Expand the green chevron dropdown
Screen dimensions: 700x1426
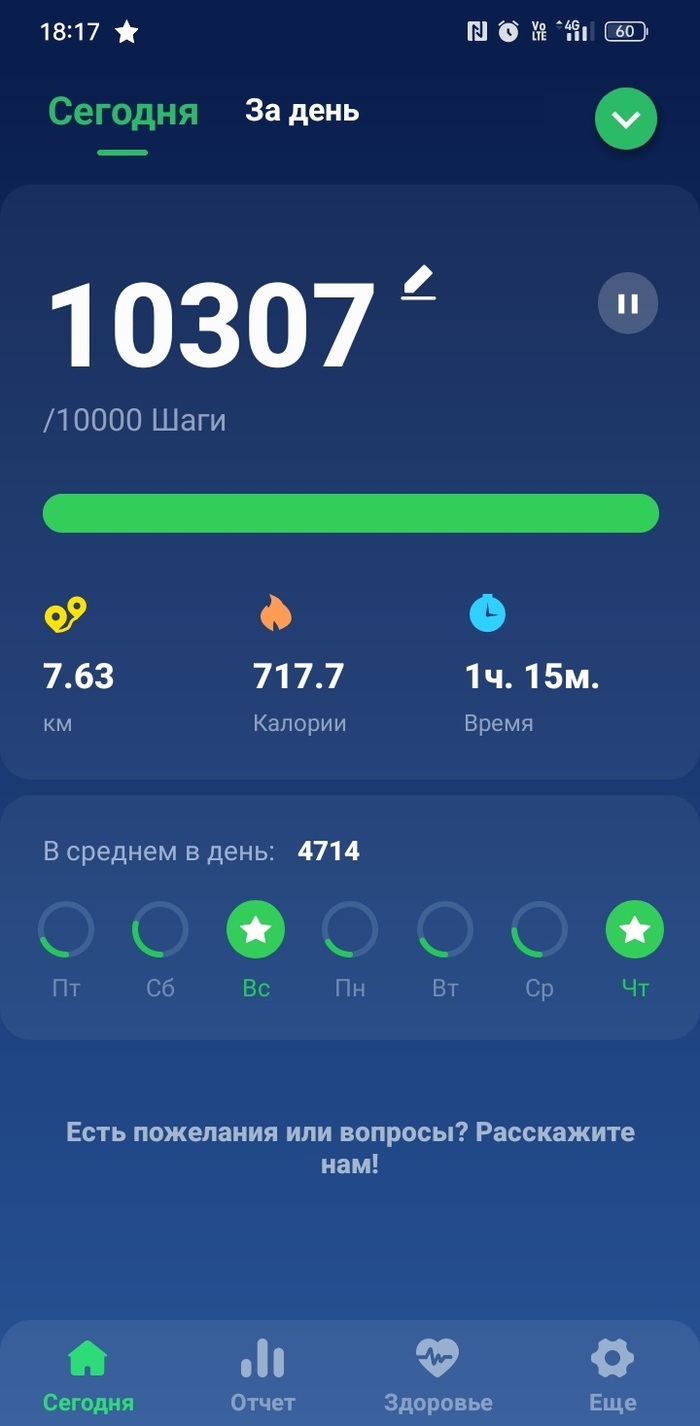click(626, 120)
